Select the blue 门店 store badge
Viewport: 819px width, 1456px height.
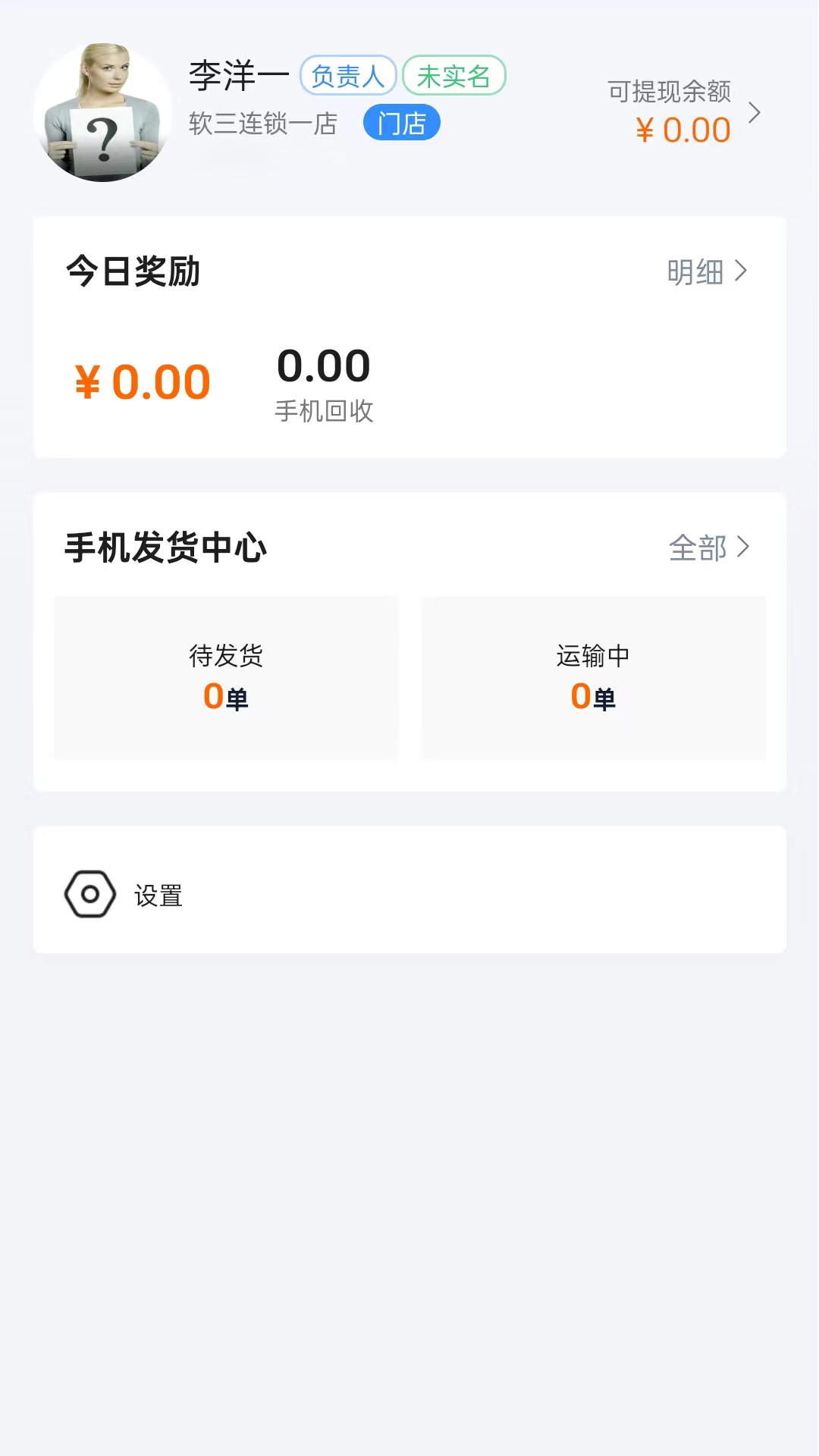tap(401, 122)
